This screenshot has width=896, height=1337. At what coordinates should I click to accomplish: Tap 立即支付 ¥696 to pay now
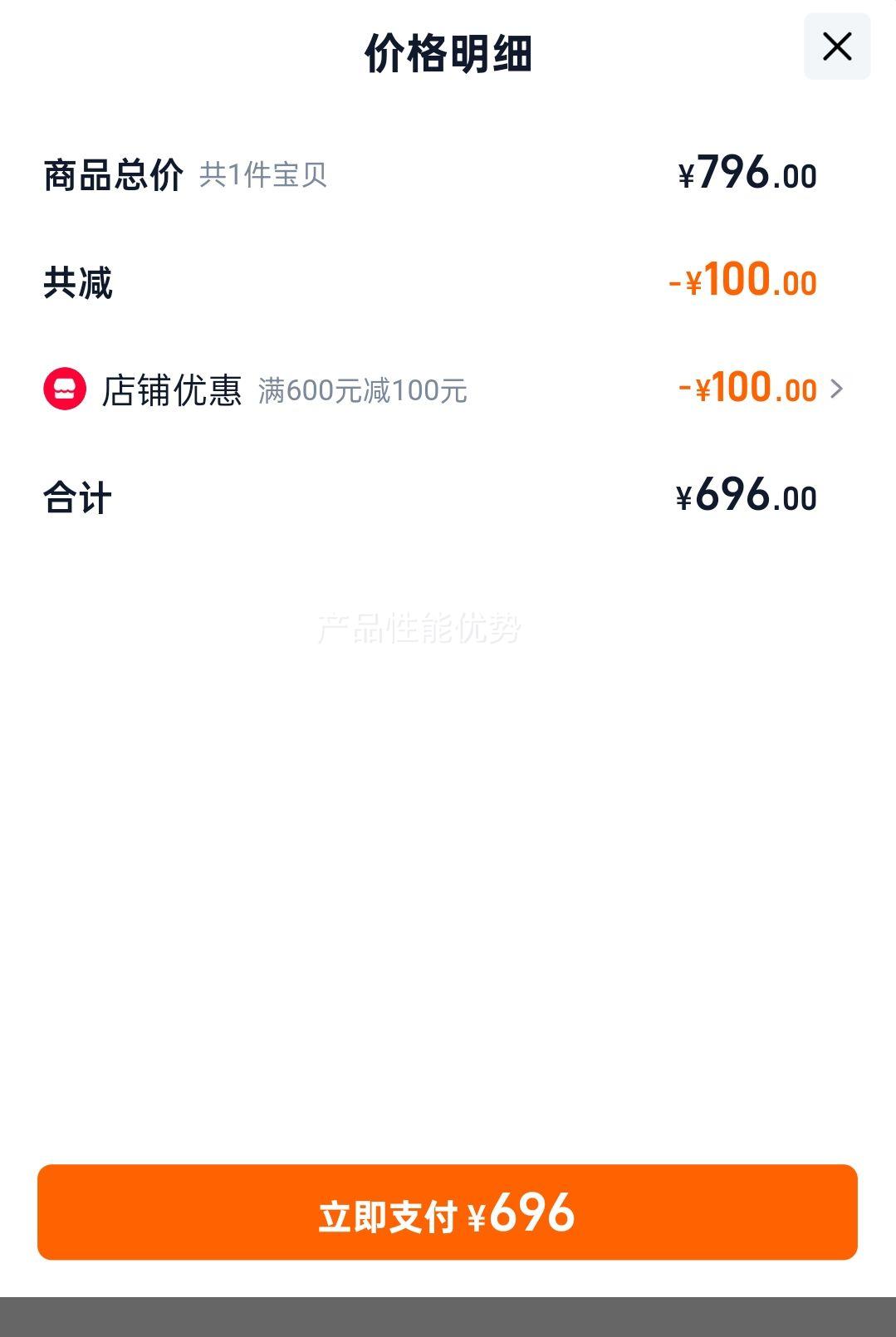(447, 1212)
